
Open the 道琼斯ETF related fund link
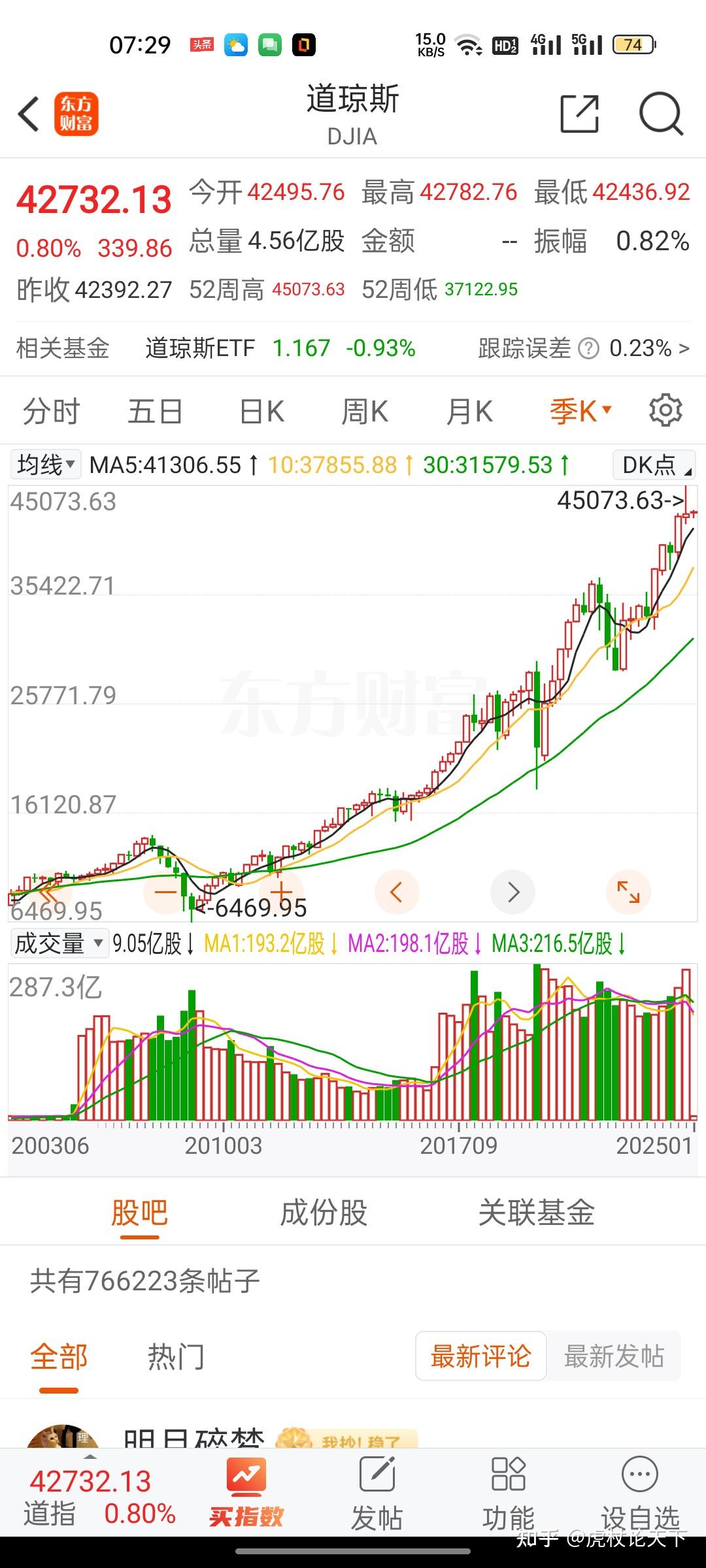199,348
